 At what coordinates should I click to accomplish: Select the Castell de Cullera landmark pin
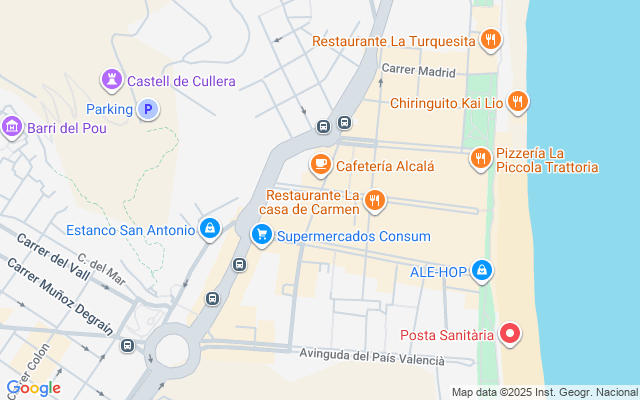pos(111,80)
